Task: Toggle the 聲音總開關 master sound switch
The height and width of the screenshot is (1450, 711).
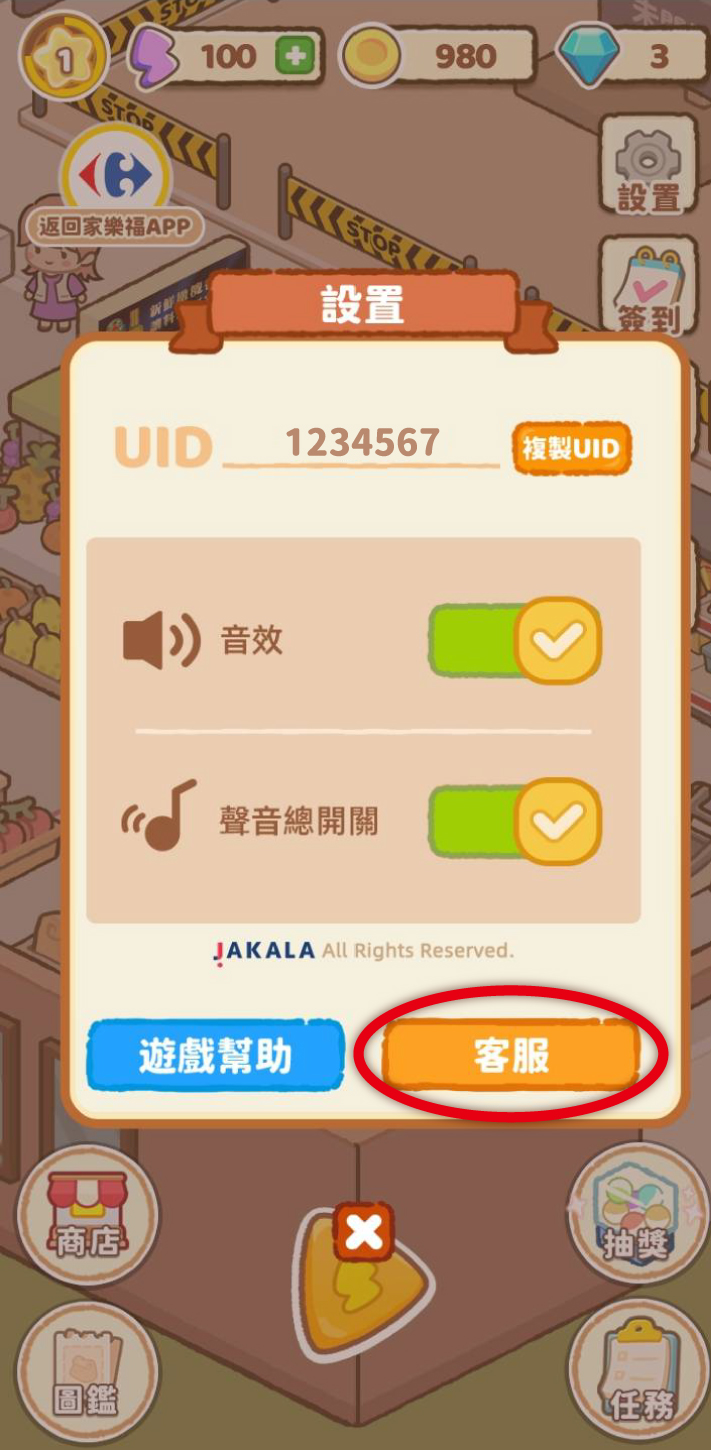Action: click(514, 822)
